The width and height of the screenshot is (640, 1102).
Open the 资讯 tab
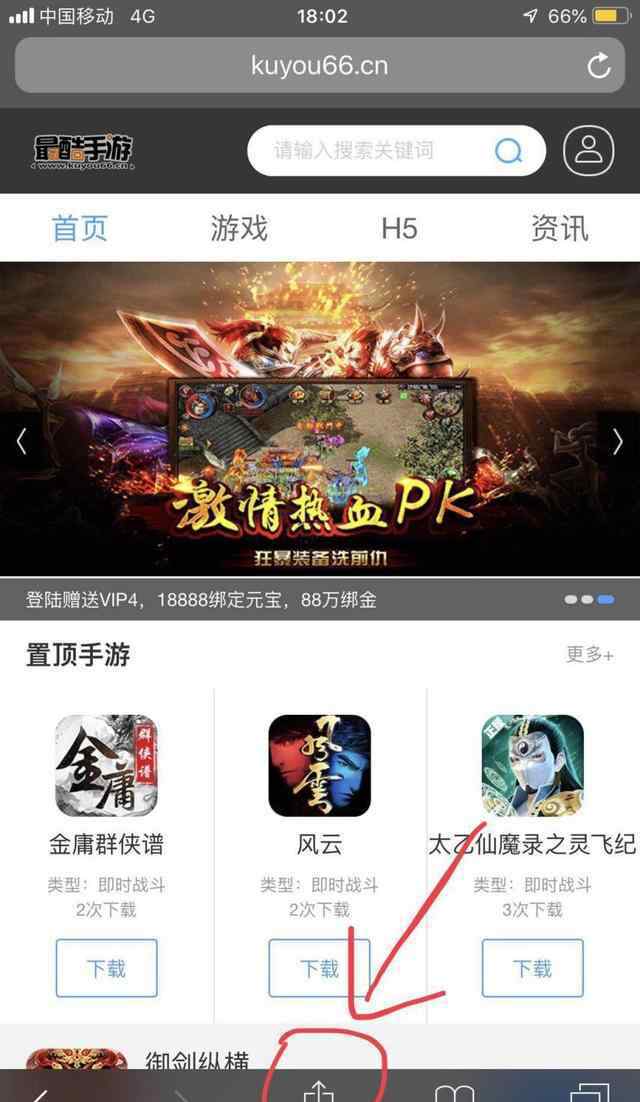tap(560, 228)
